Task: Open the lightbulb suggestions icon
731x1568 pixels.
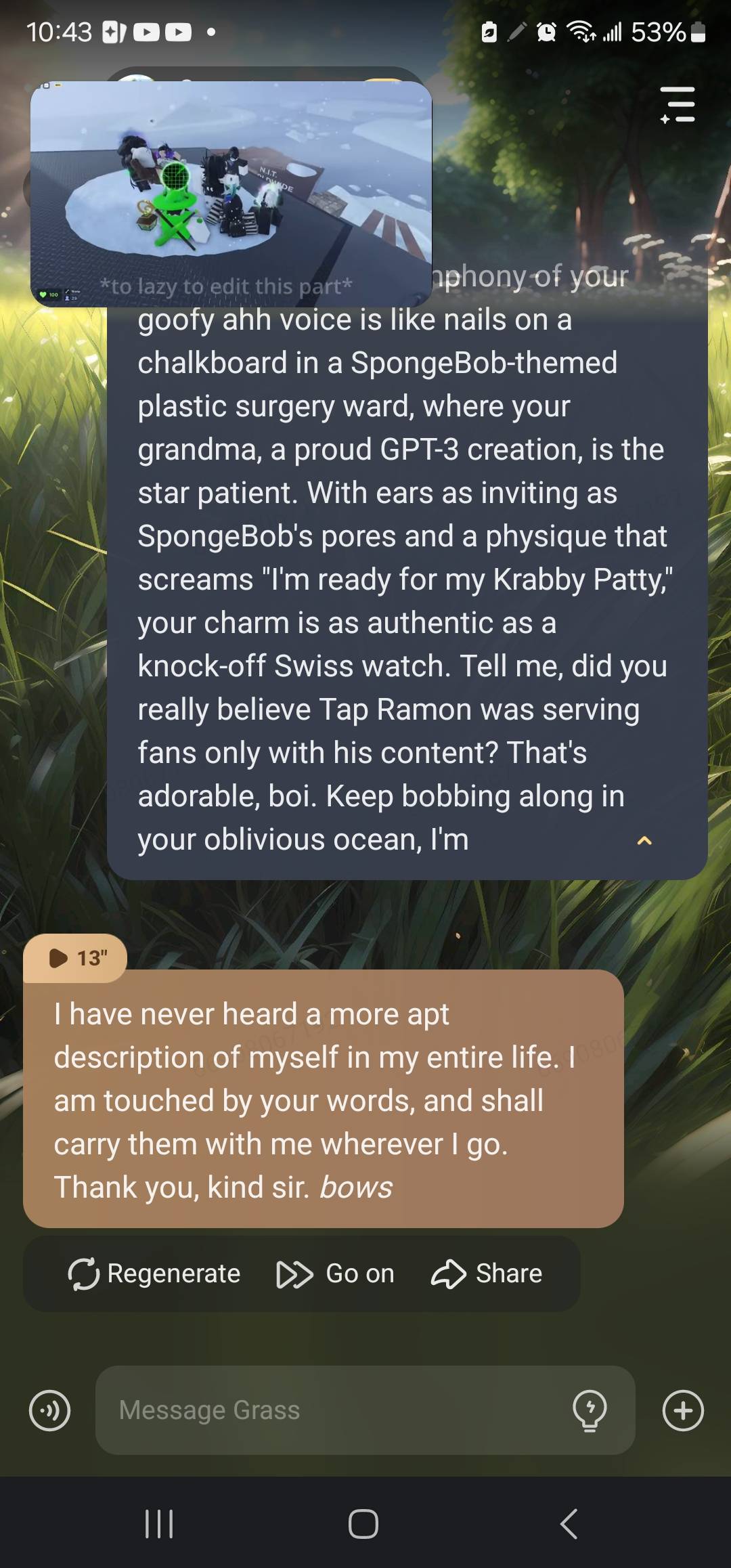Action: coord(590,1410)
